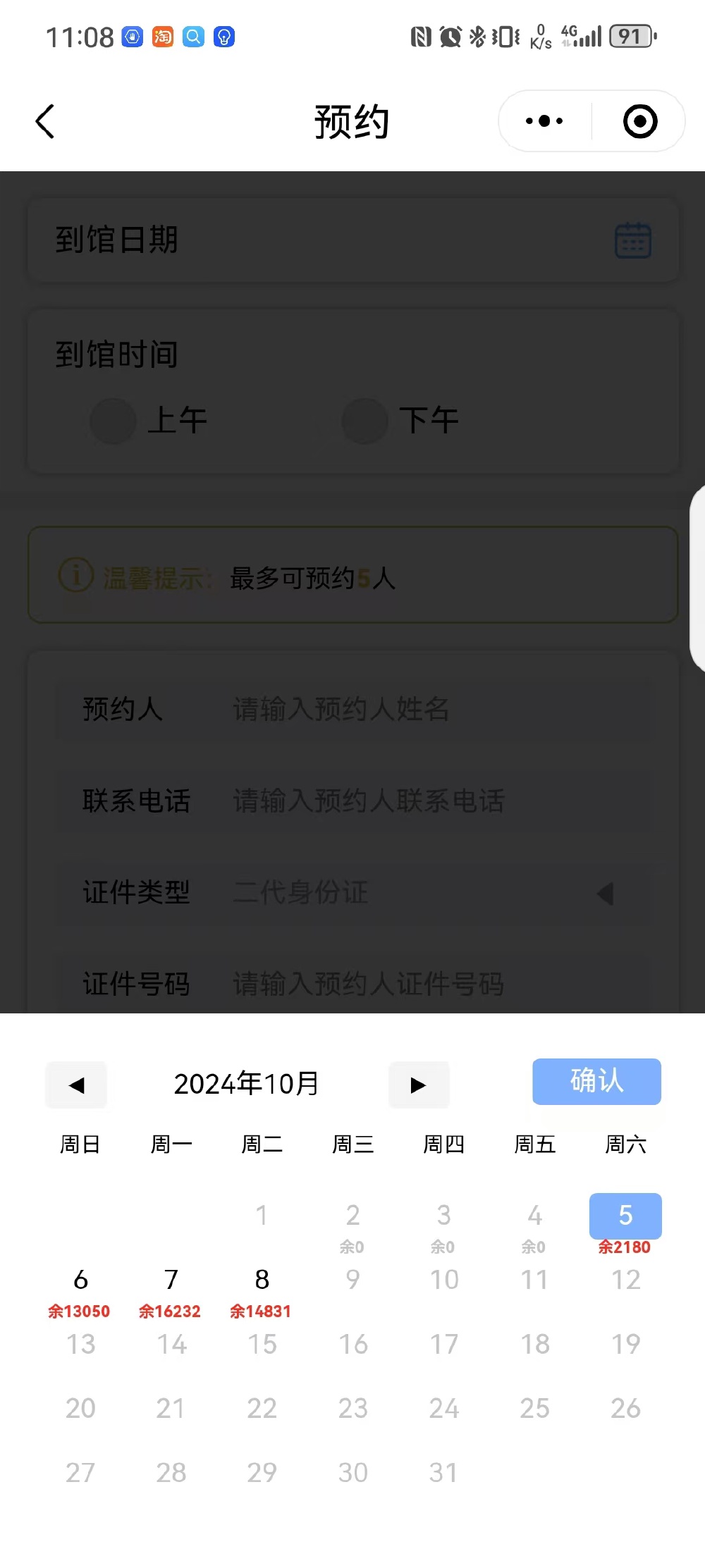Confirm the date with the 确认 button
This screenshot has width=705, height=1568.
click(596, 1081)
